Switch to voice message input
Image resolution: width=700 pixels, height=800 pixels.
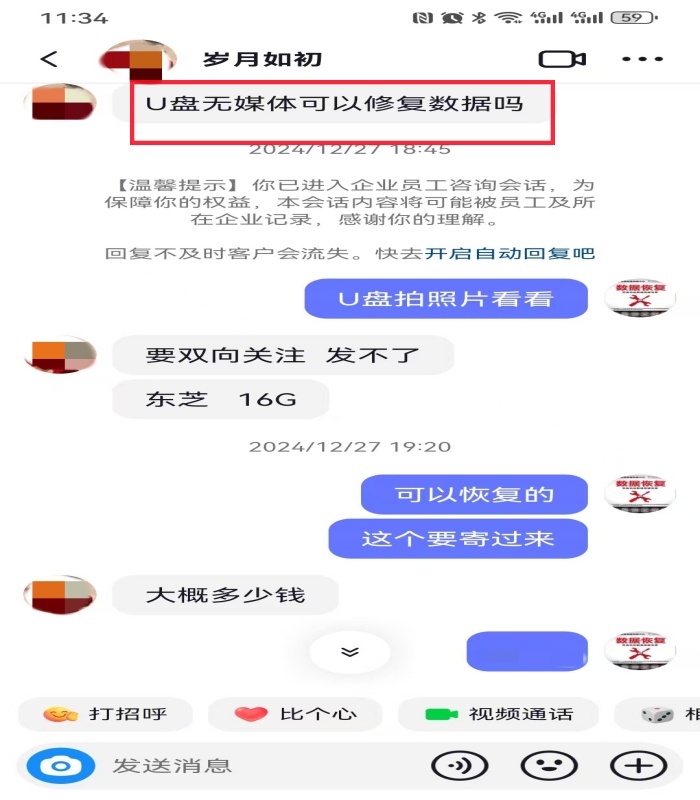[459, 766]
